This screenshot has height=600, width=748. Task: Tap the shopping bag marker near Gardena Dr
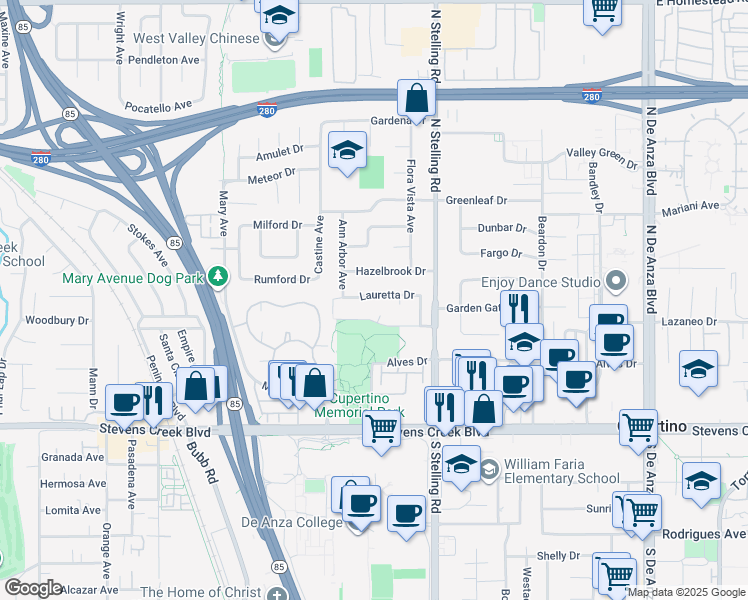416,99
